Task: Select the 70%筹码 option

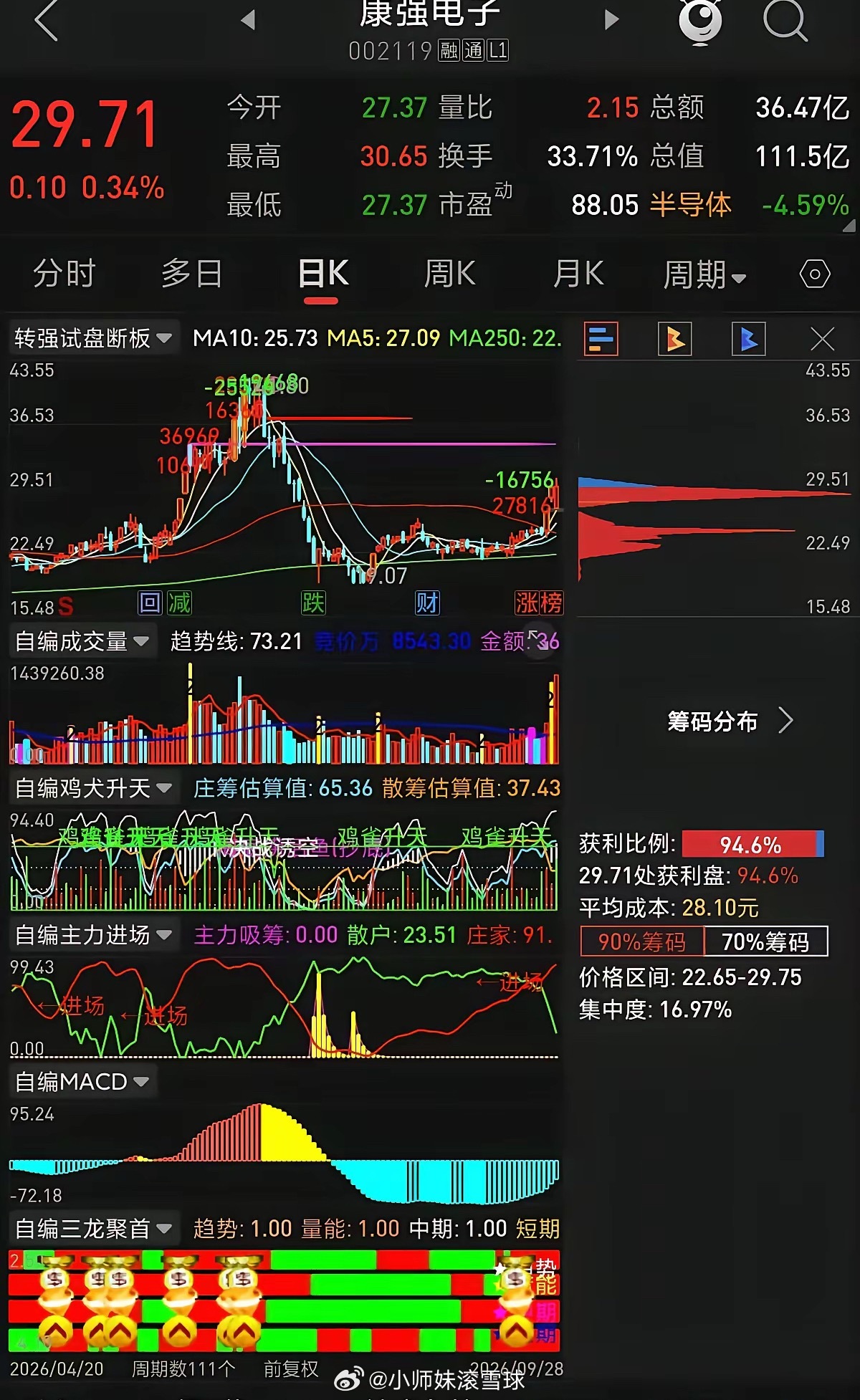Action: click(x=765, y=941)
